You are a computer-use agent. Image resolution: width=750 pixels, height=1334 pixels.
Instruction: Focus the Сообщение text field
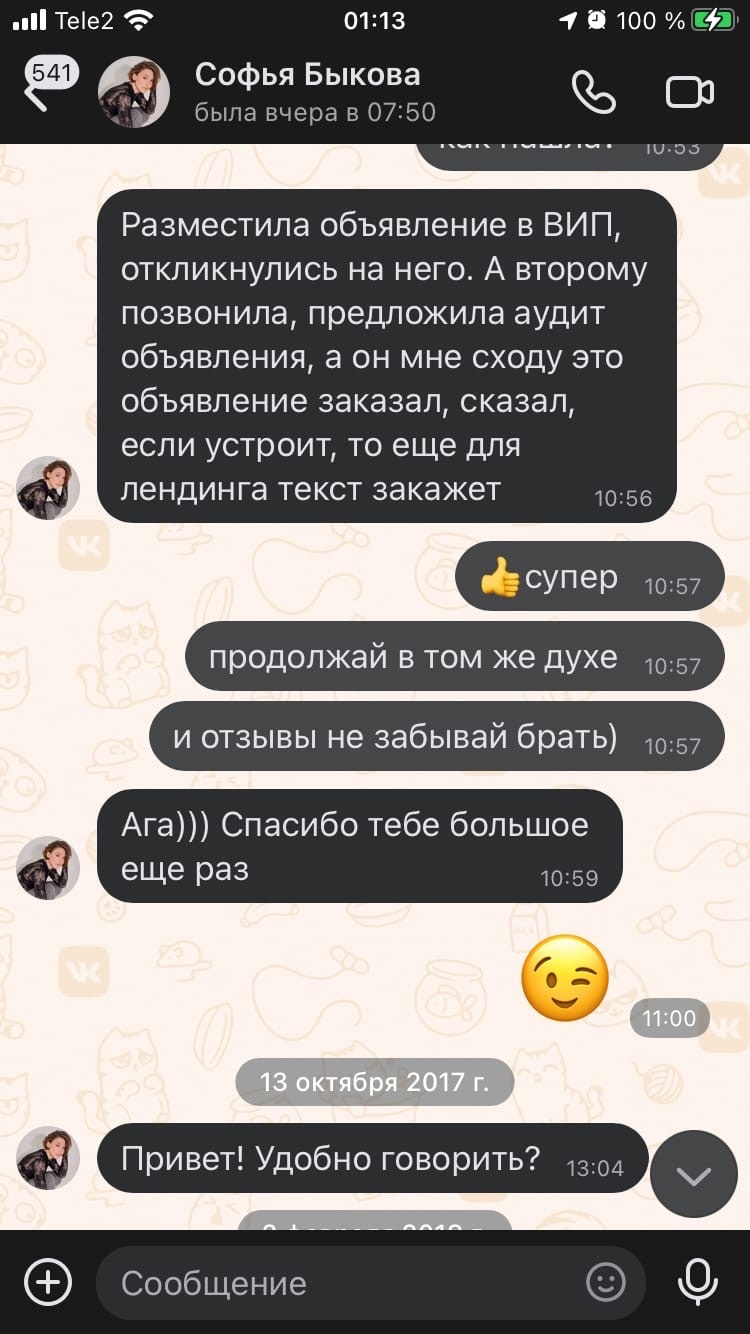(340, 1283)
